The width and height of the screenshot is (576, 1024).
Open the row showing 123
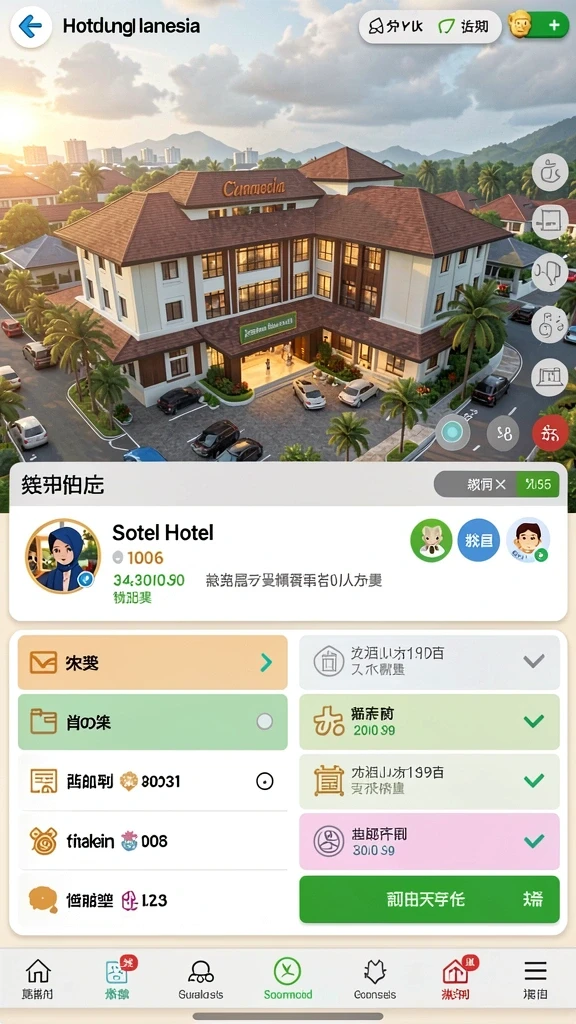click(153, 900)
